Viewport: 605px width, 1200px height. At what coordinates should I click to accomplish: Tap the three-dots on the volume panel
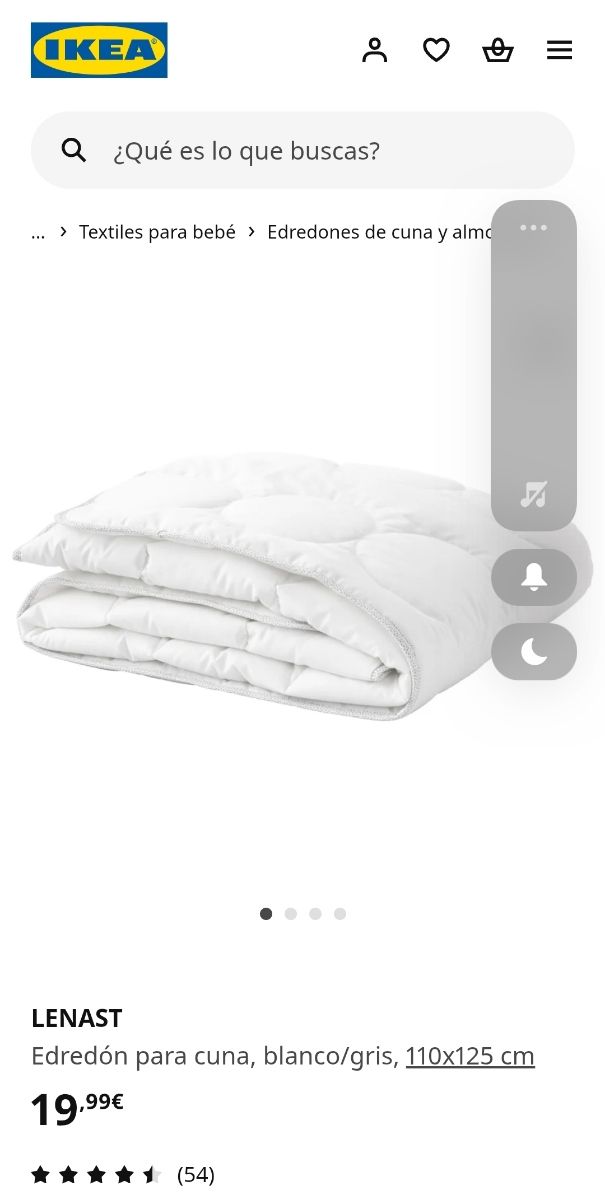[533, 228]
